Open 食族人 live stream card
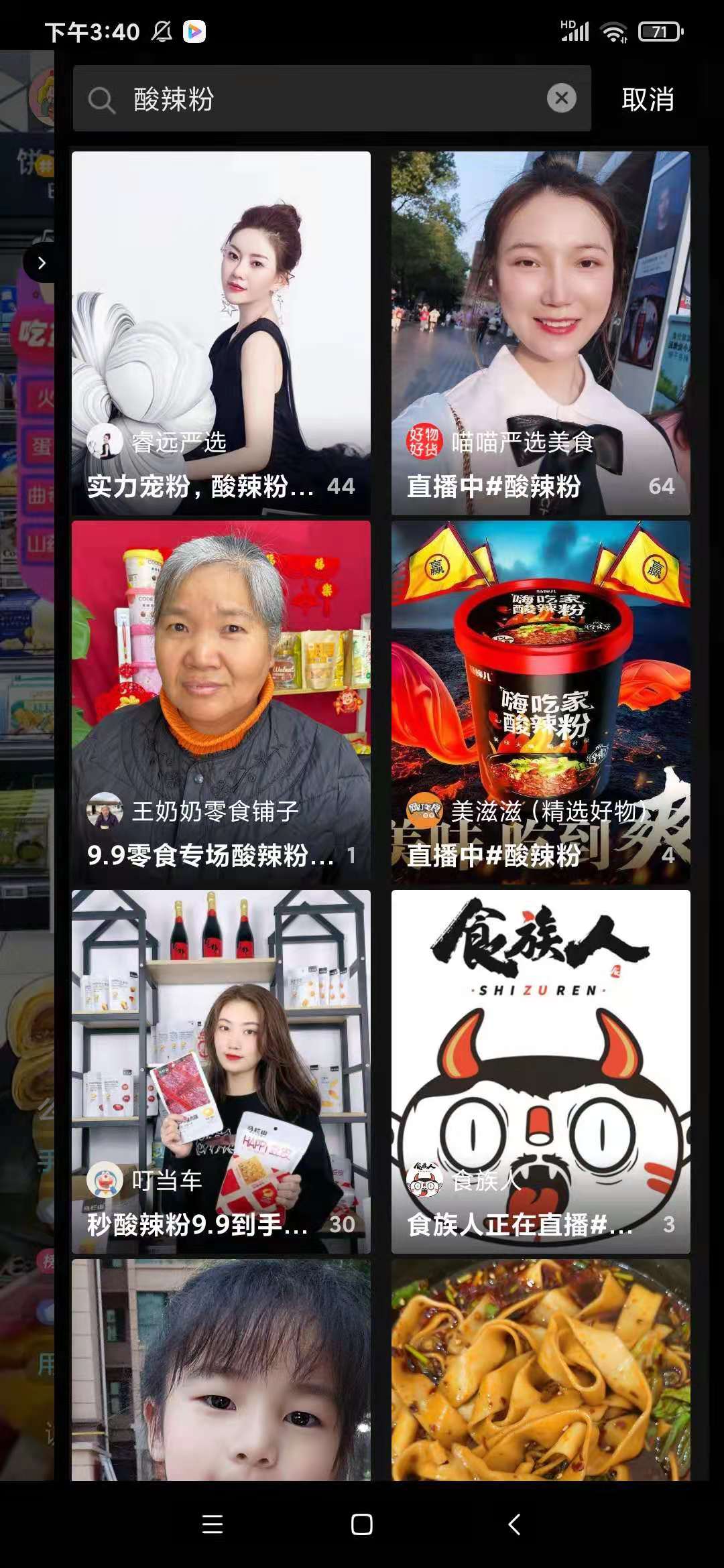724x1568 pixels. tap(540, 1071)
